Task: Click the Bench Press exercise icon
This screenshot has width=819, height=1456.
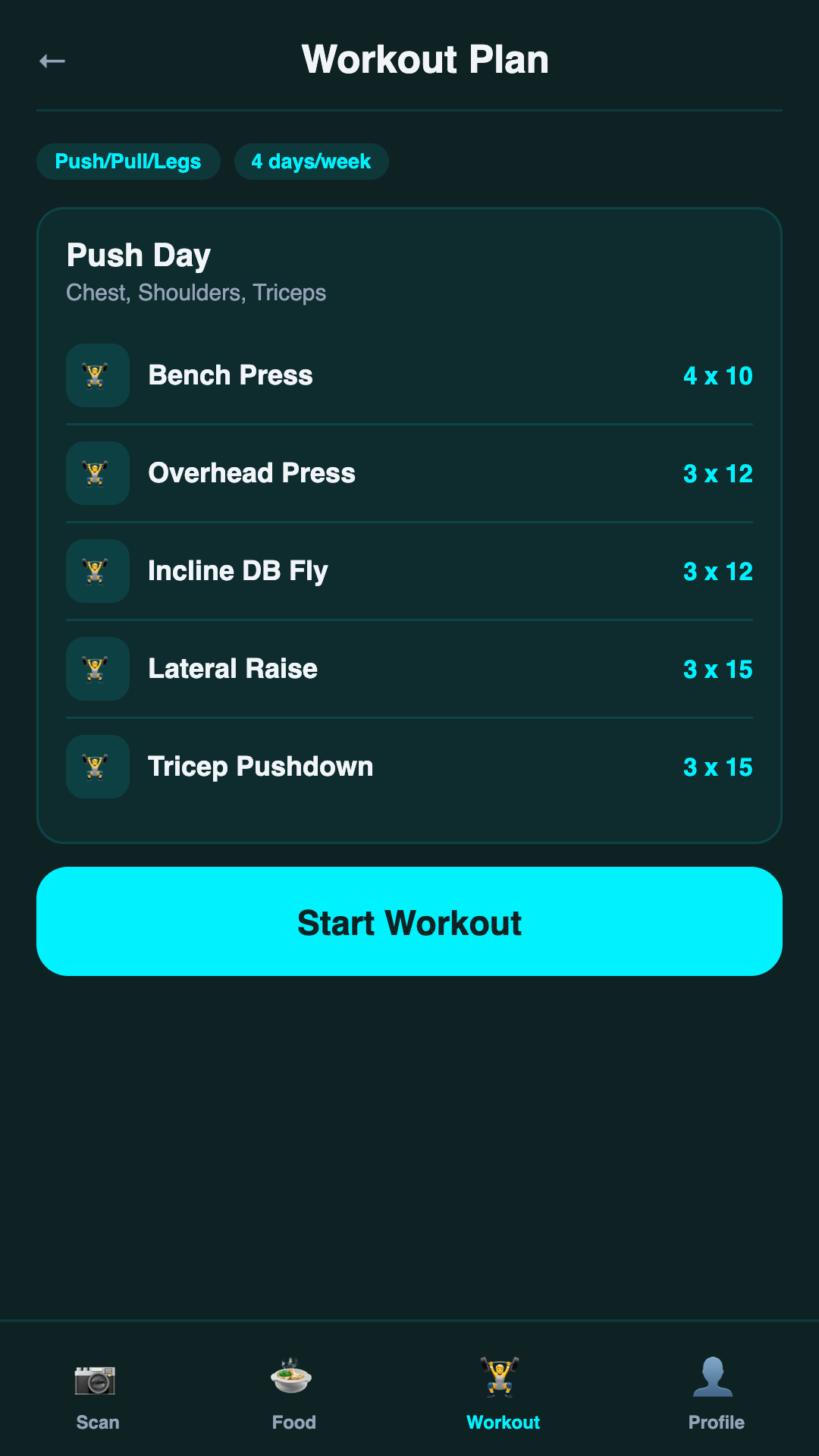Action: pos(97,375)
